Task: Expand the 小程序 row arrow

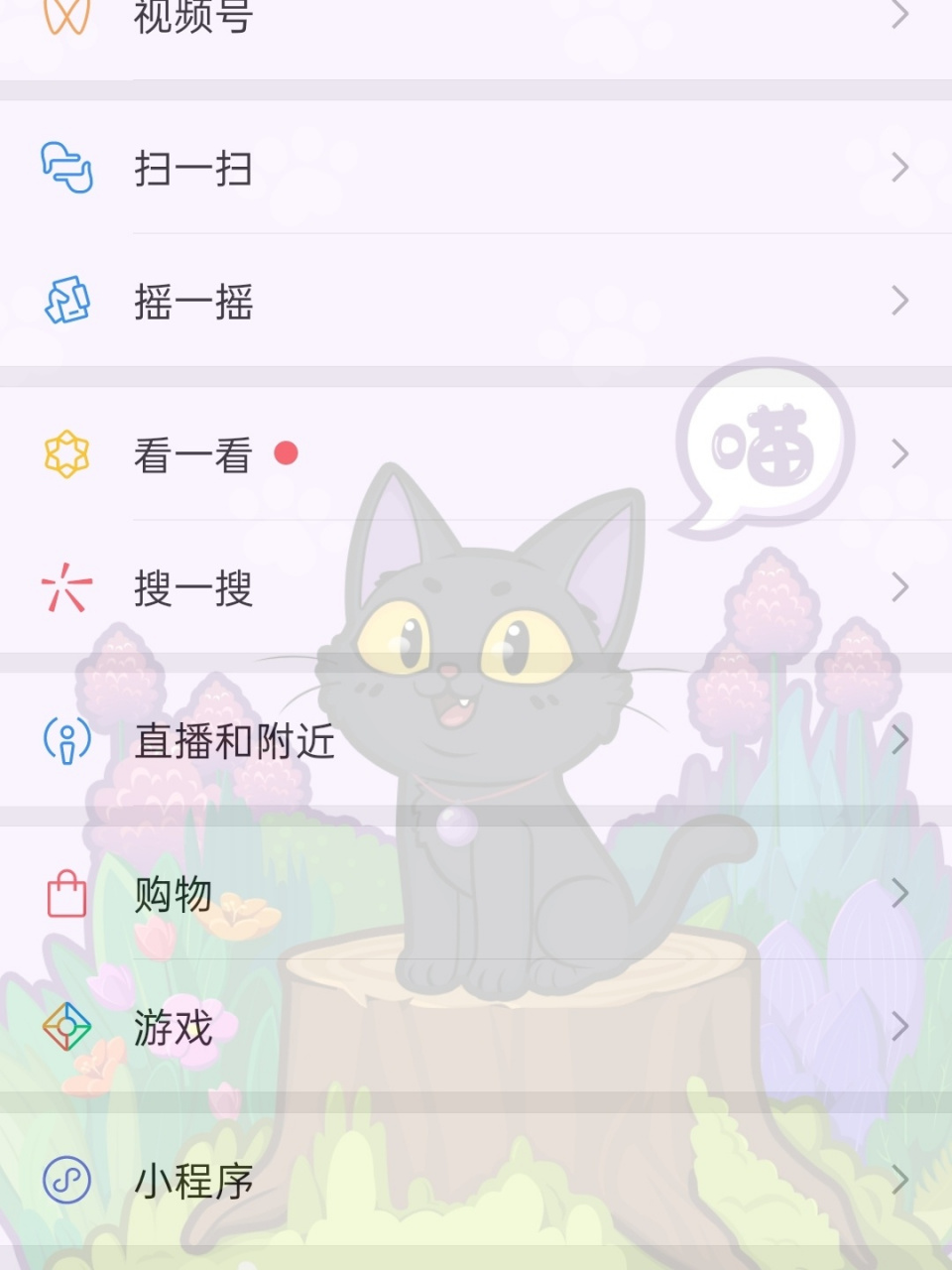Action: click(x=897, y=1181)
